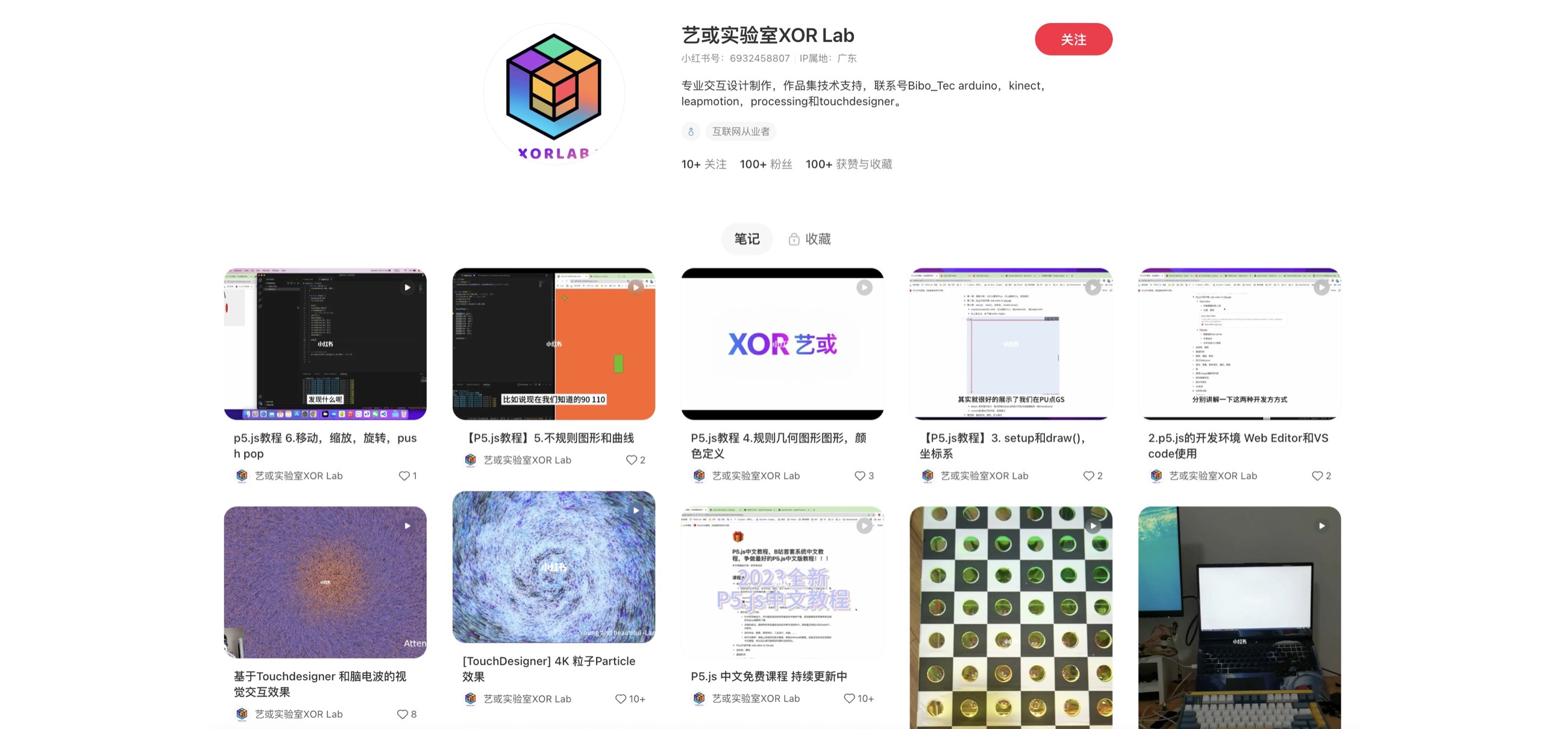This screenshot has height=729, width=1568.
Task: Like 【P5.js教程】5.不规则图形和曲线 note
Action: [631, 460]
